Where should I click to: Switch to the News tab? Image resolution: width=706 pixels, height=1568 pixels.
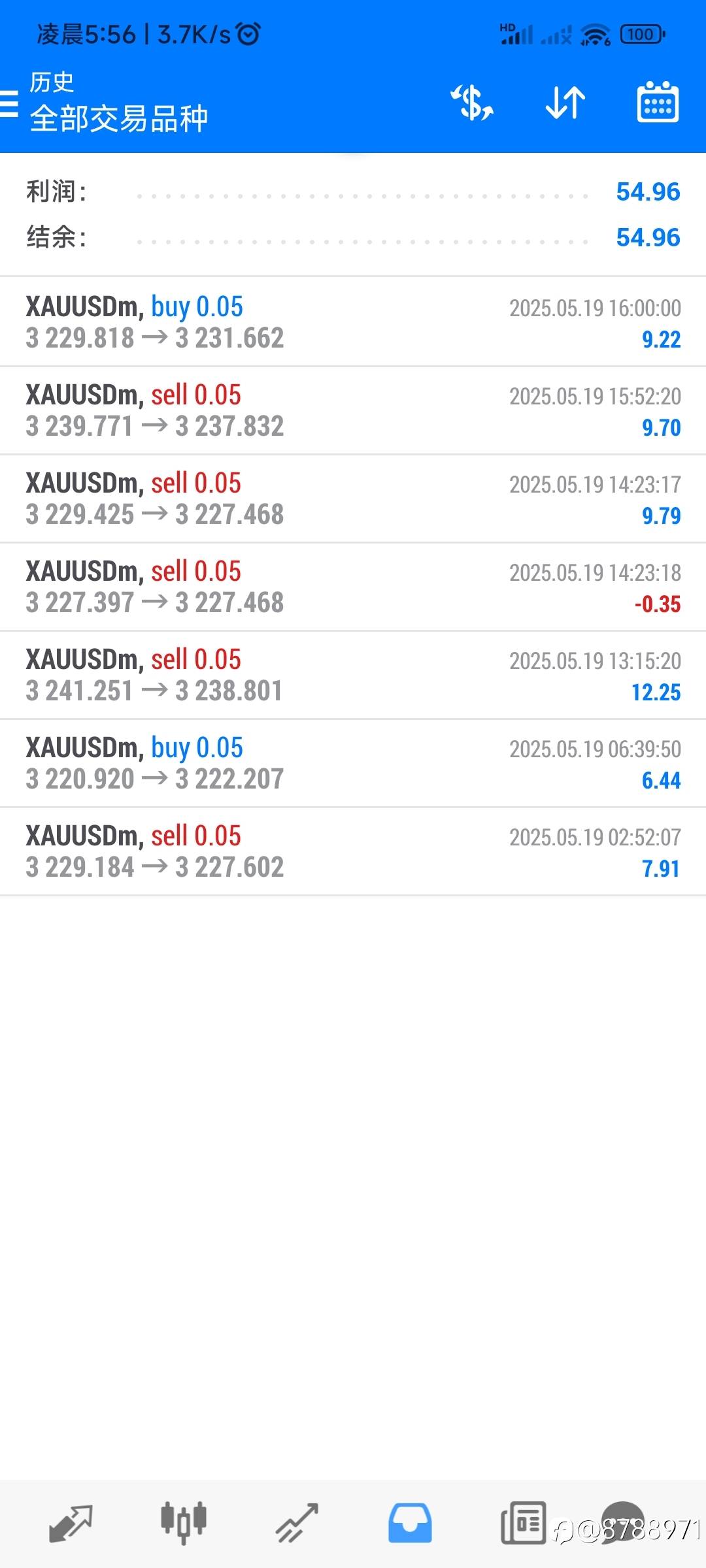coord(523,1524)
